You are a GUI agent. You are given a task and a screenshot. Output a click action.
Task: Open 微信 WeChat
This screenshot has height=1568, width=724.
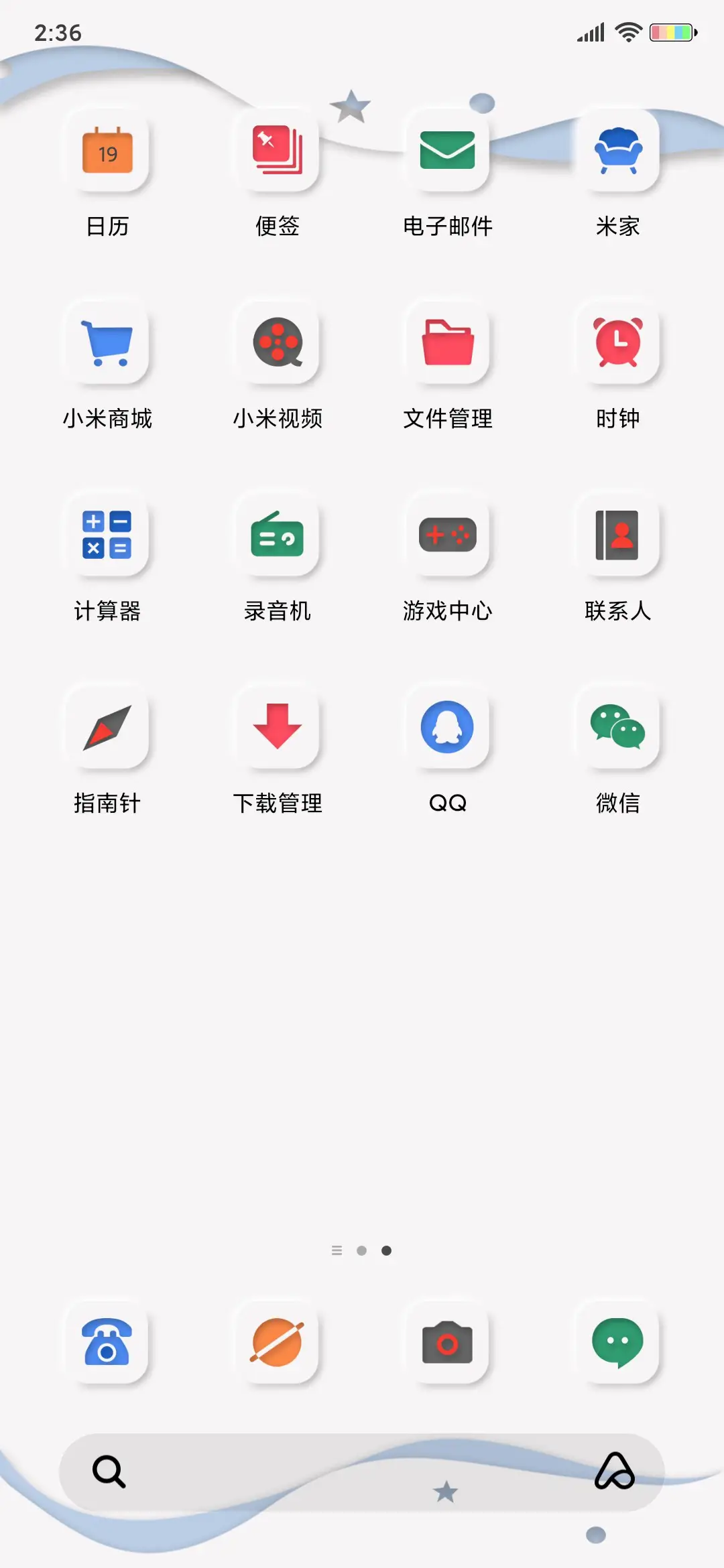point(617,727)
